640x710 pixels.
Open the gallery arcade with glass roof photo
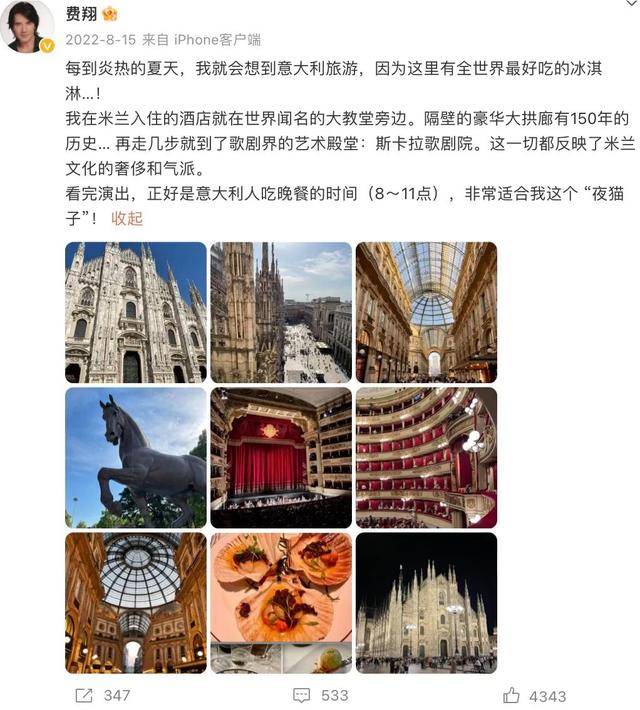pos(426,312)
